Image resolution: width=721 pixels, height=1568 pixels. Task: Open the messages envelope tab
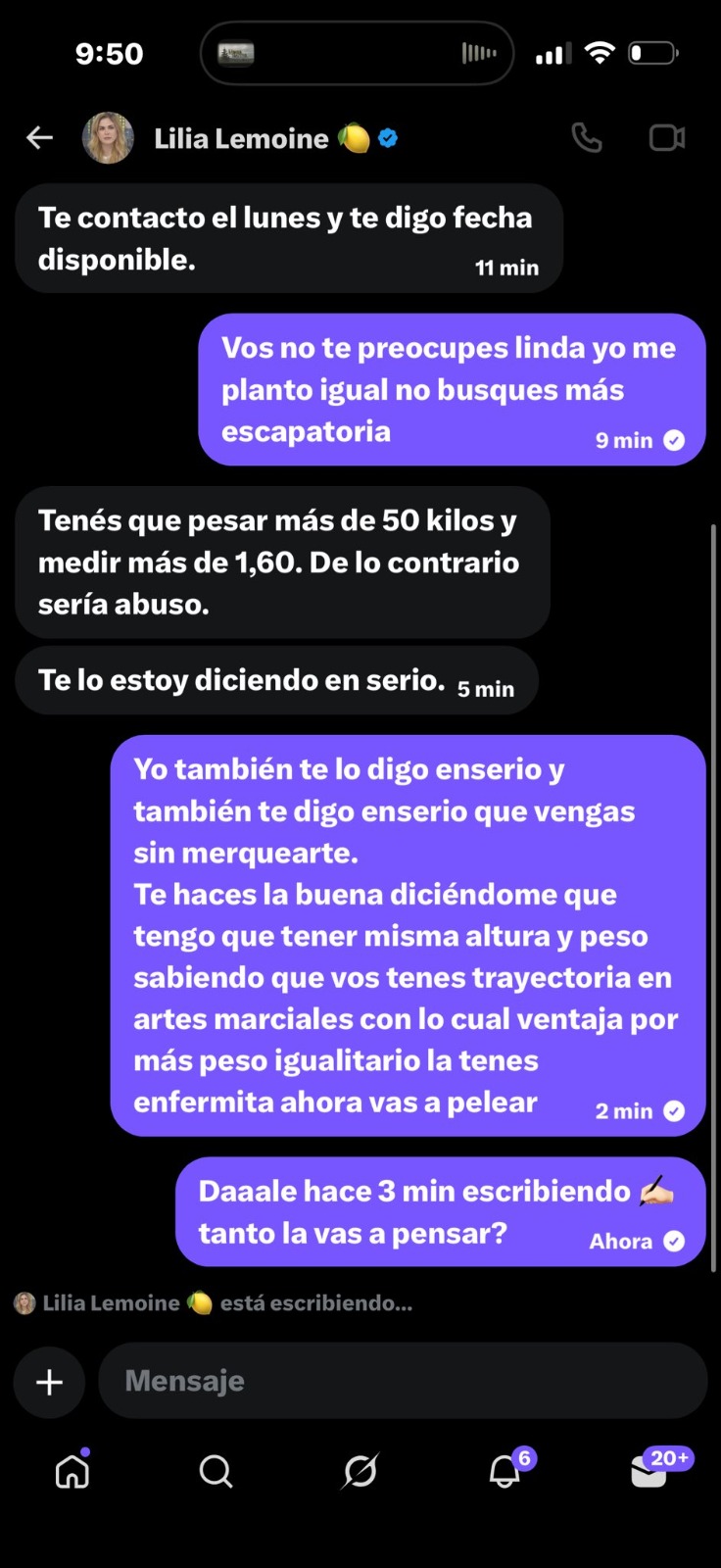click(649, 1471)
